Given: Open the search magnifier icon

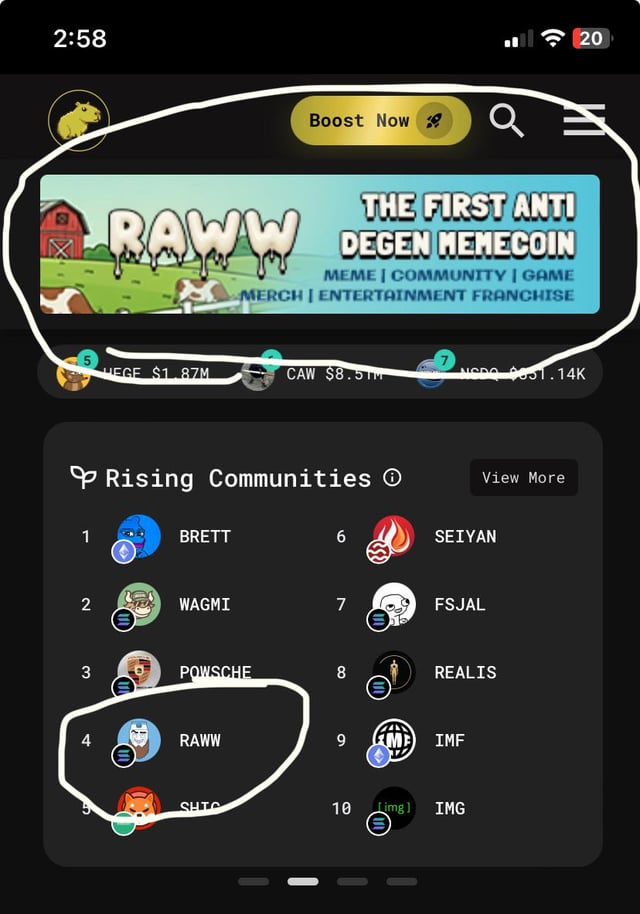Looking at the screenshot, I should 507,121.
